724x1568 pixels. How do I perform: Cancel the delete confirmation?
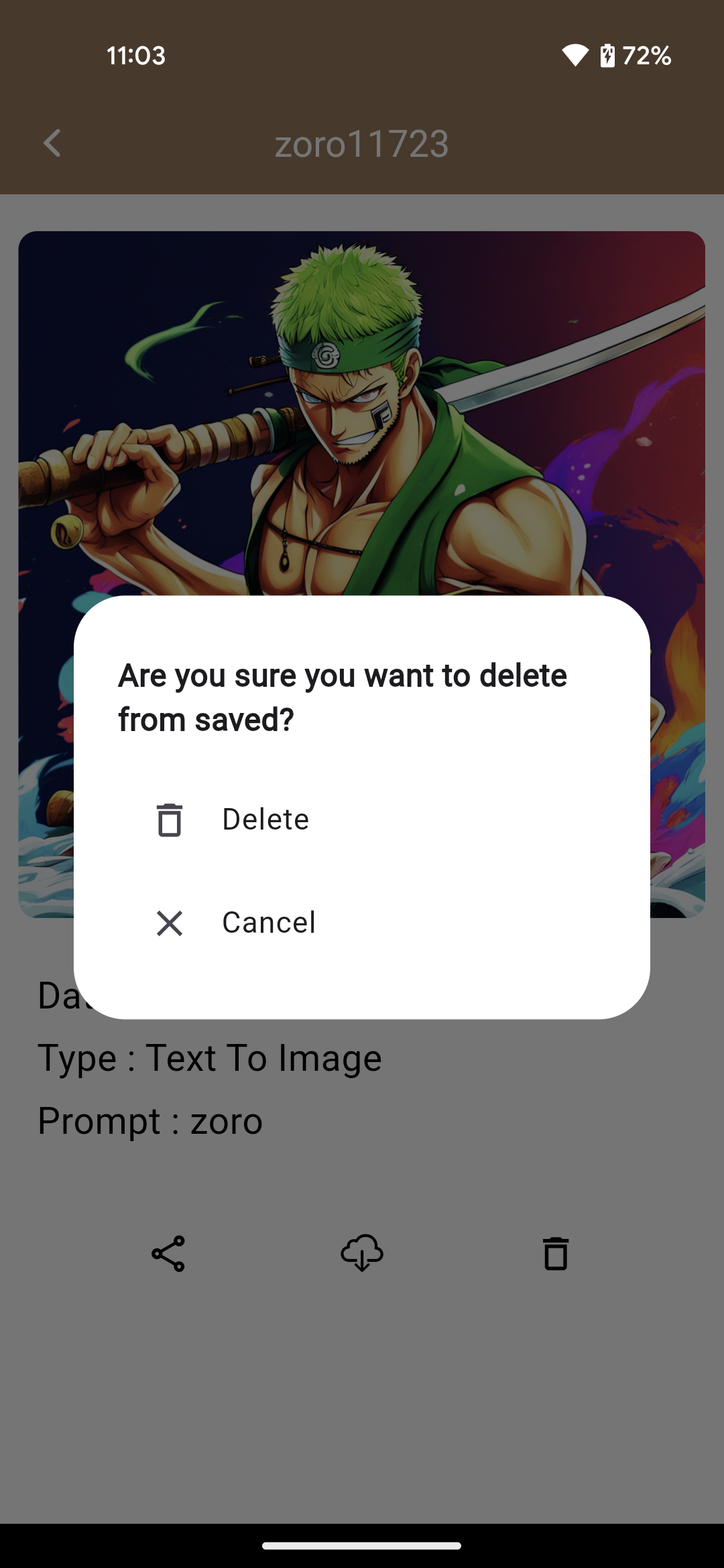[x=268, y=923]
